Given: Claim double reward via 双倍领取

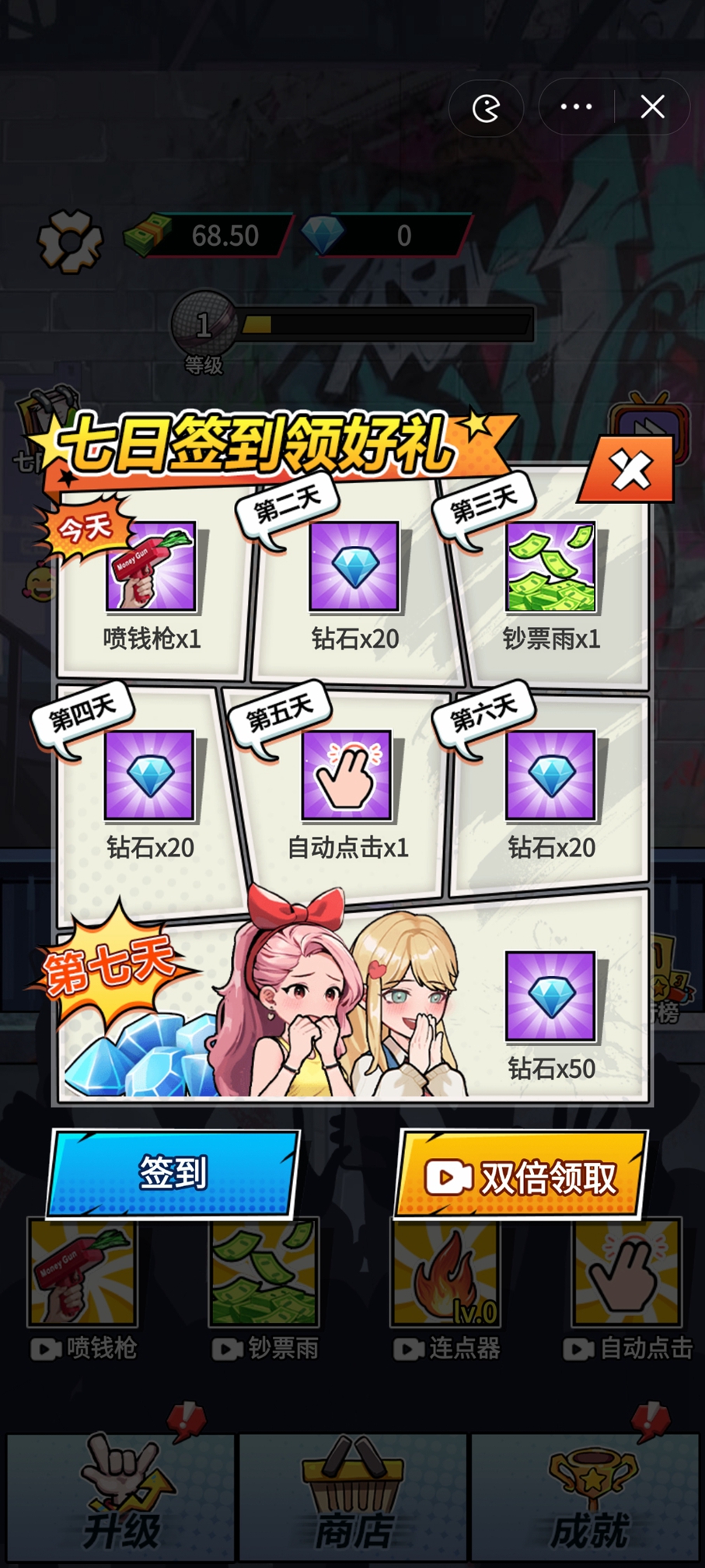Looking at the screenshot, I should coord(520,1176).
